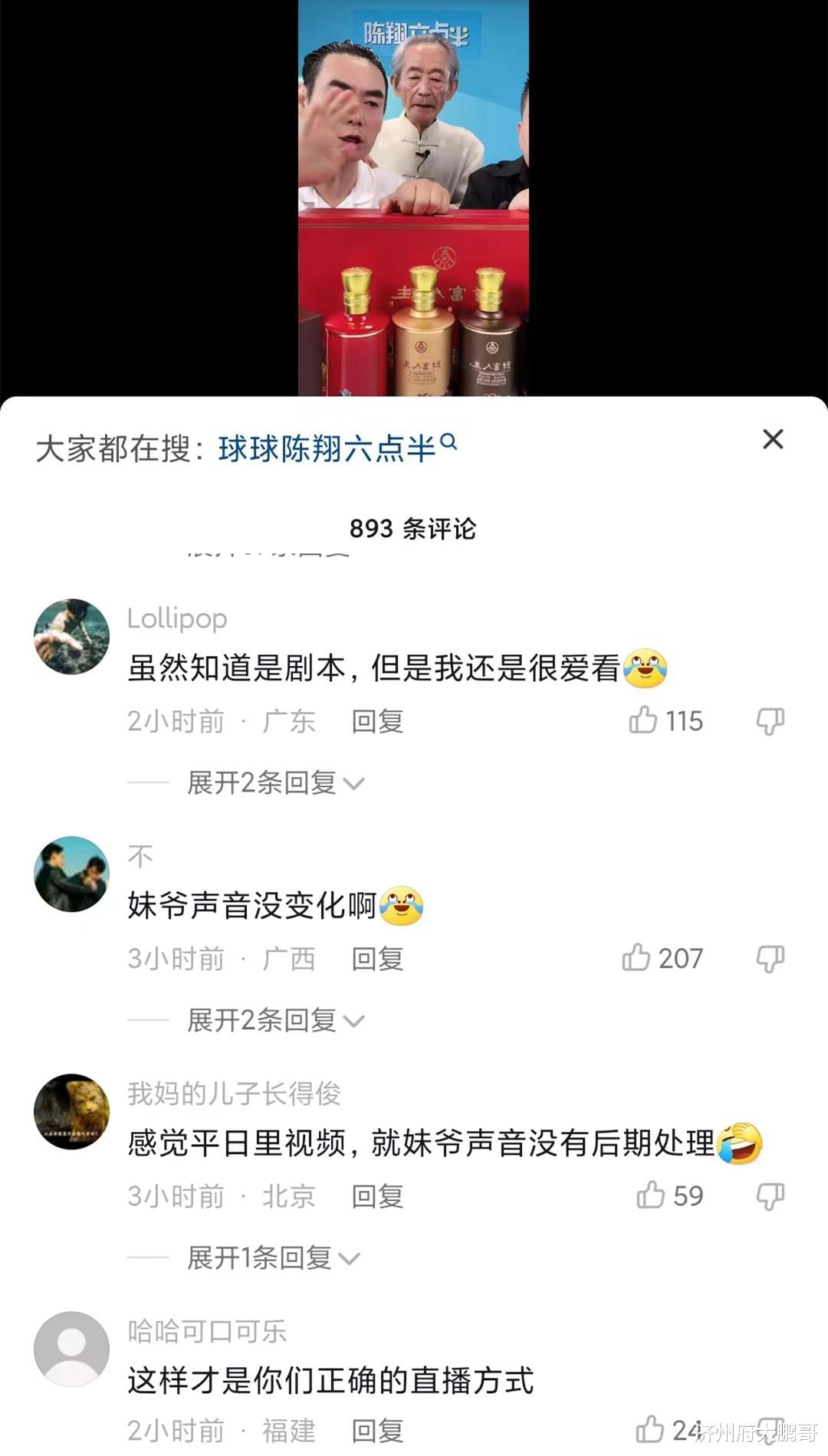
Task: Dislike 我妈的儿子长得俊's comment
Action: pos(770,1195)
